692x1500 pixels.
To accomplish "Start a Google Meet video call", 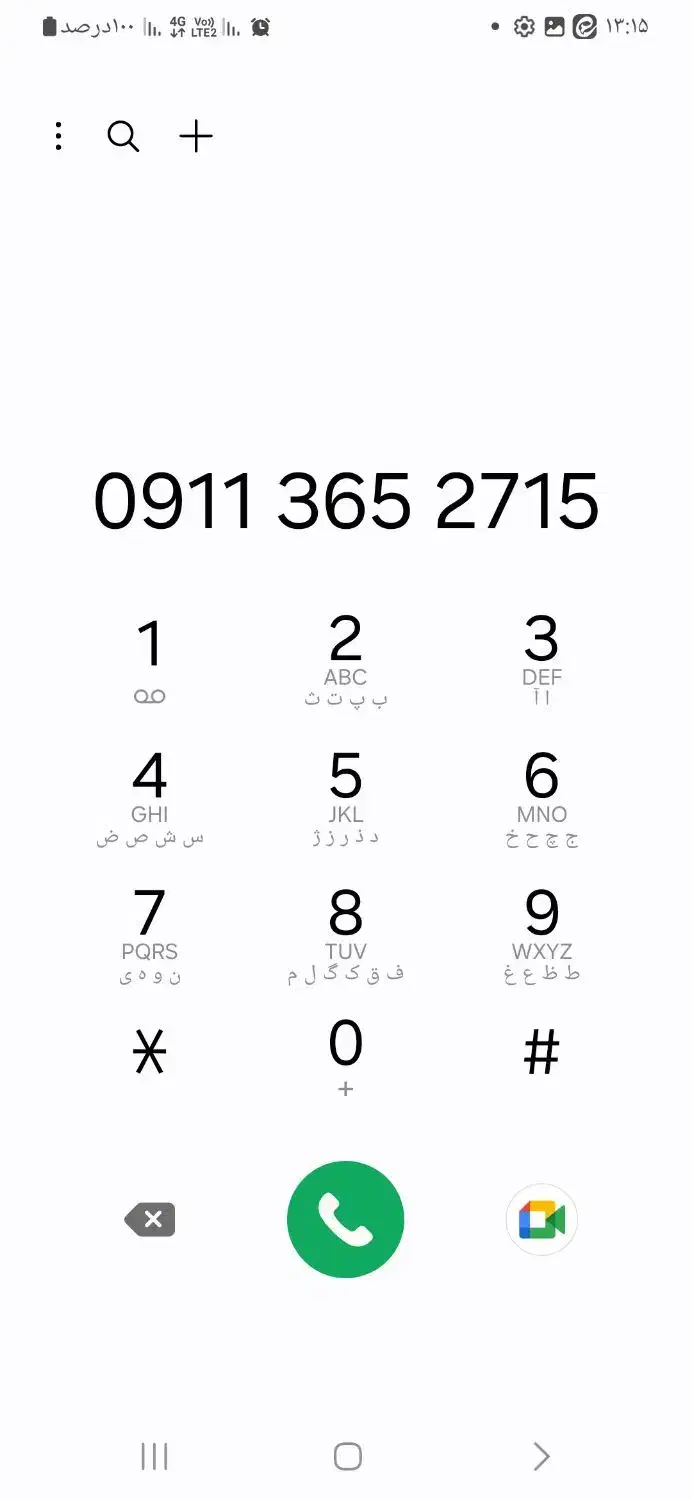I will coord(541,1220).
